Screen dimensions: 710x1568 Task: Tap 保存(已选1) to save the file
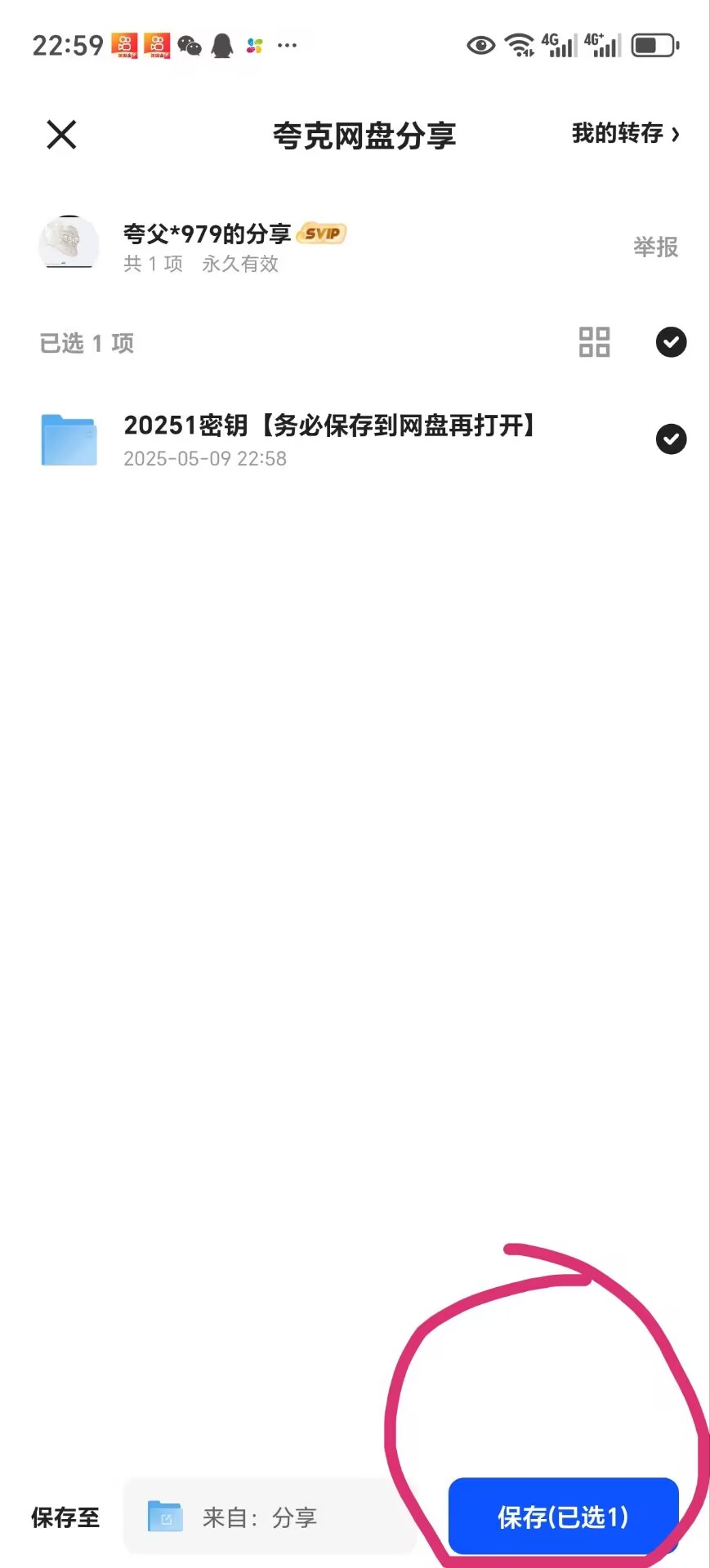(x=564, y=1517)
